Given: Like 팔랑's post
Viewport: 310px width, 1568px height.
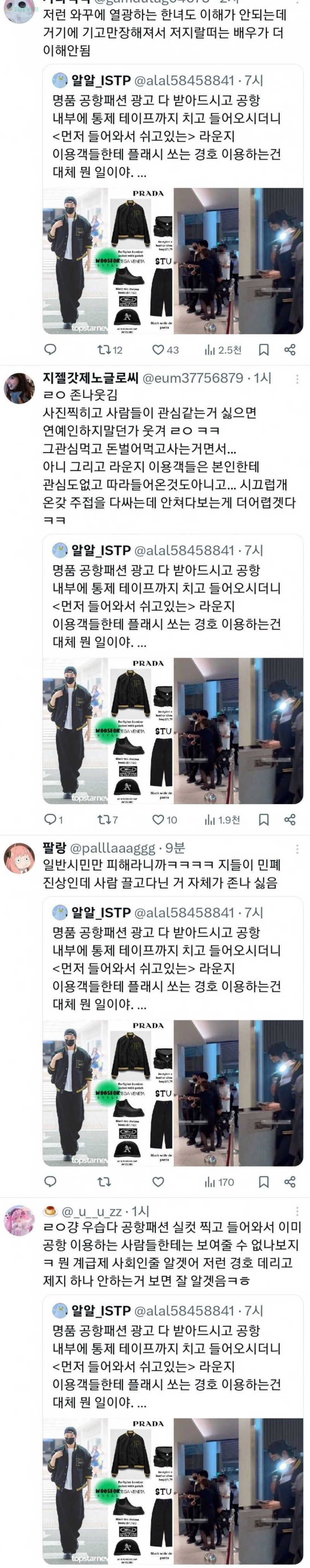Looking at the screenshot, I should tap(158, 1182).
